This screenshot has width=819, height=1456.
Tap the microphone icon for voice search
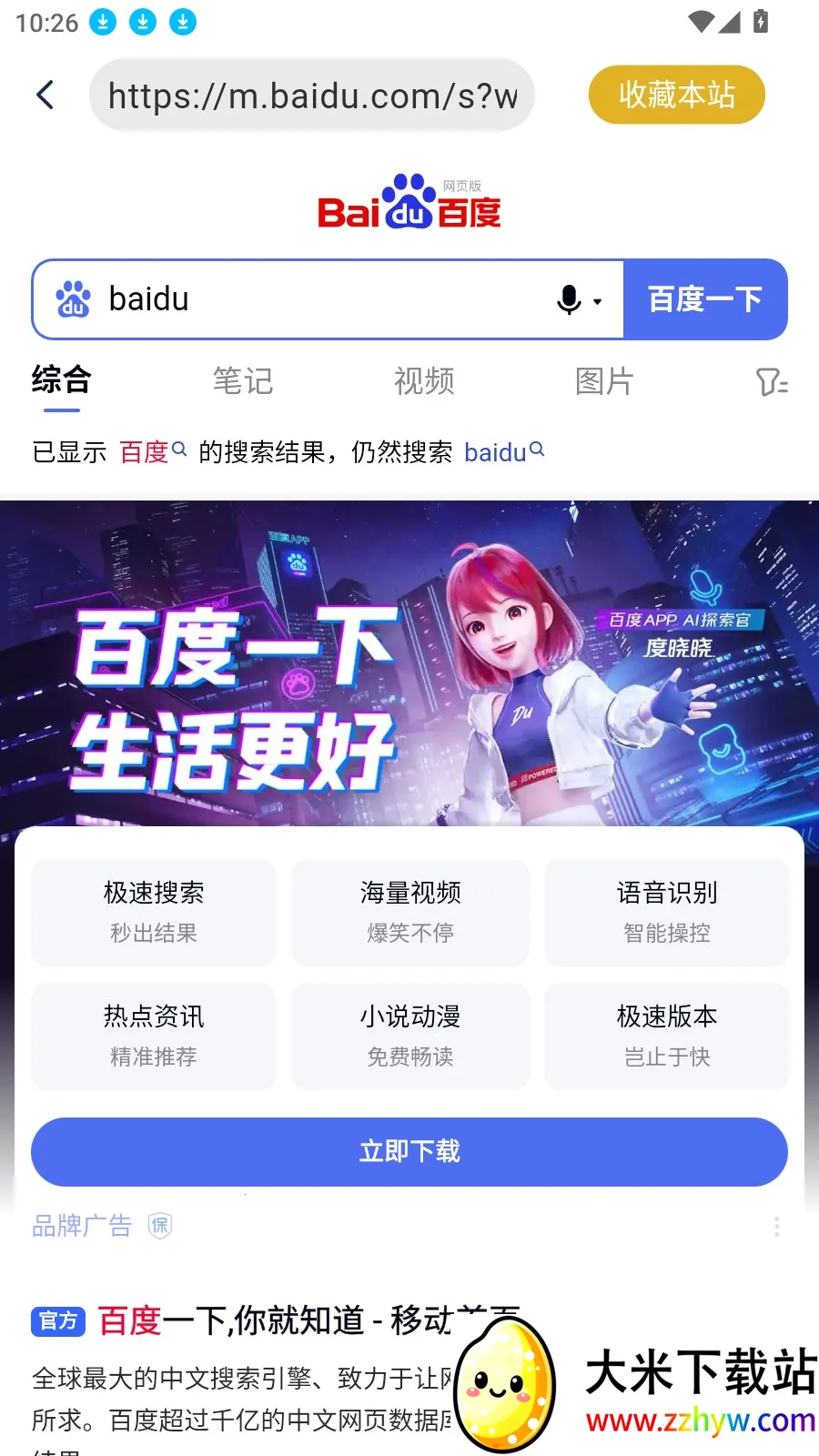pos(567,299)
